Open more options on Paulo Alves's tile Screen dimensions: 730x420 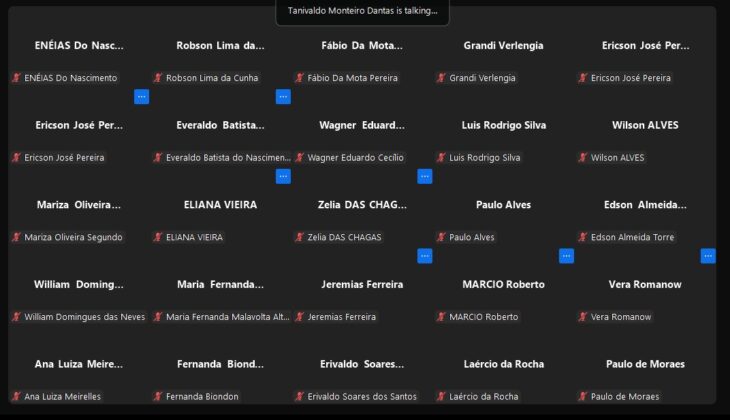point(566,256)
